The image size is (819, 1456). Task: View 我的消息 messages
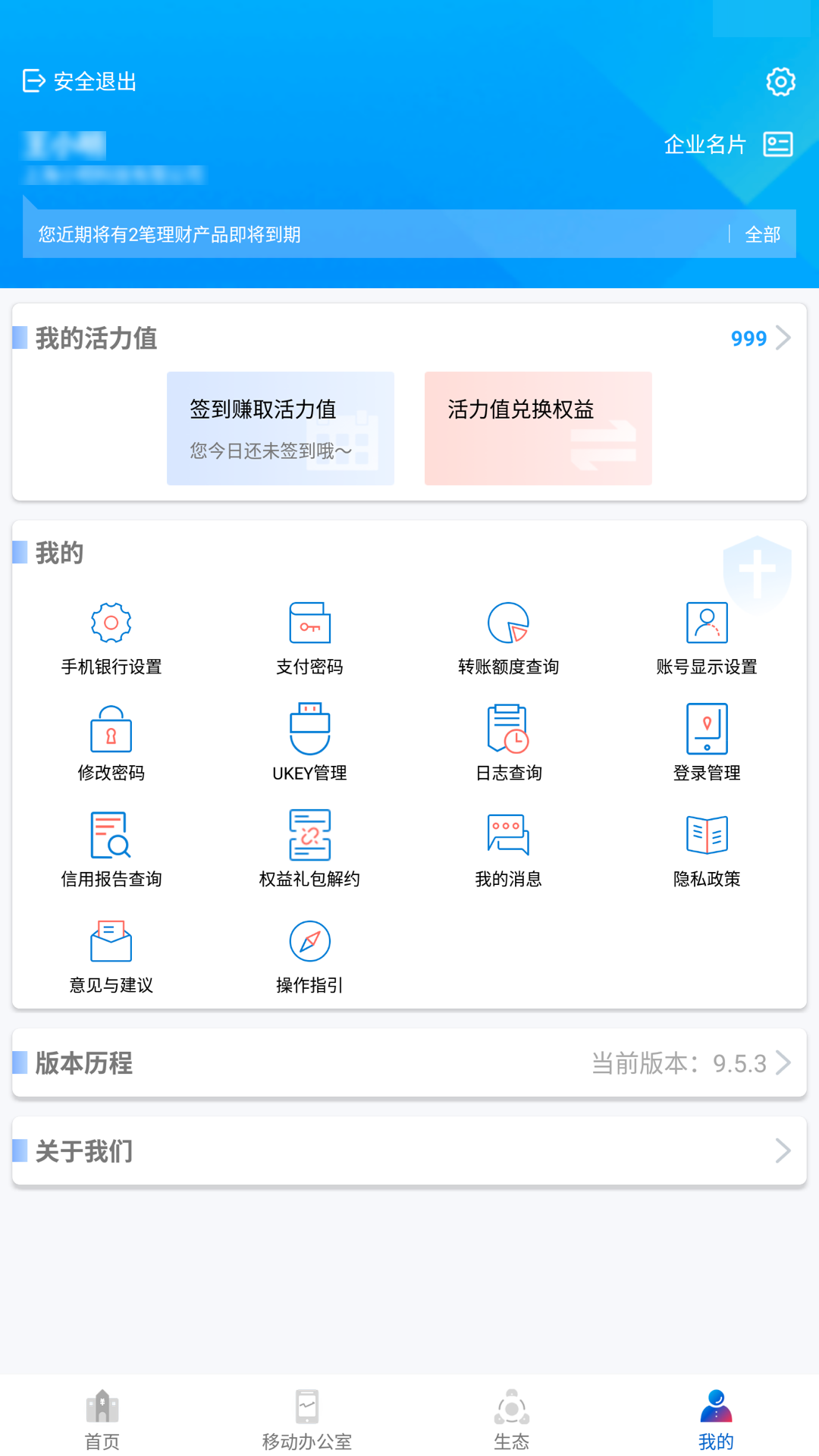[508, 850]
